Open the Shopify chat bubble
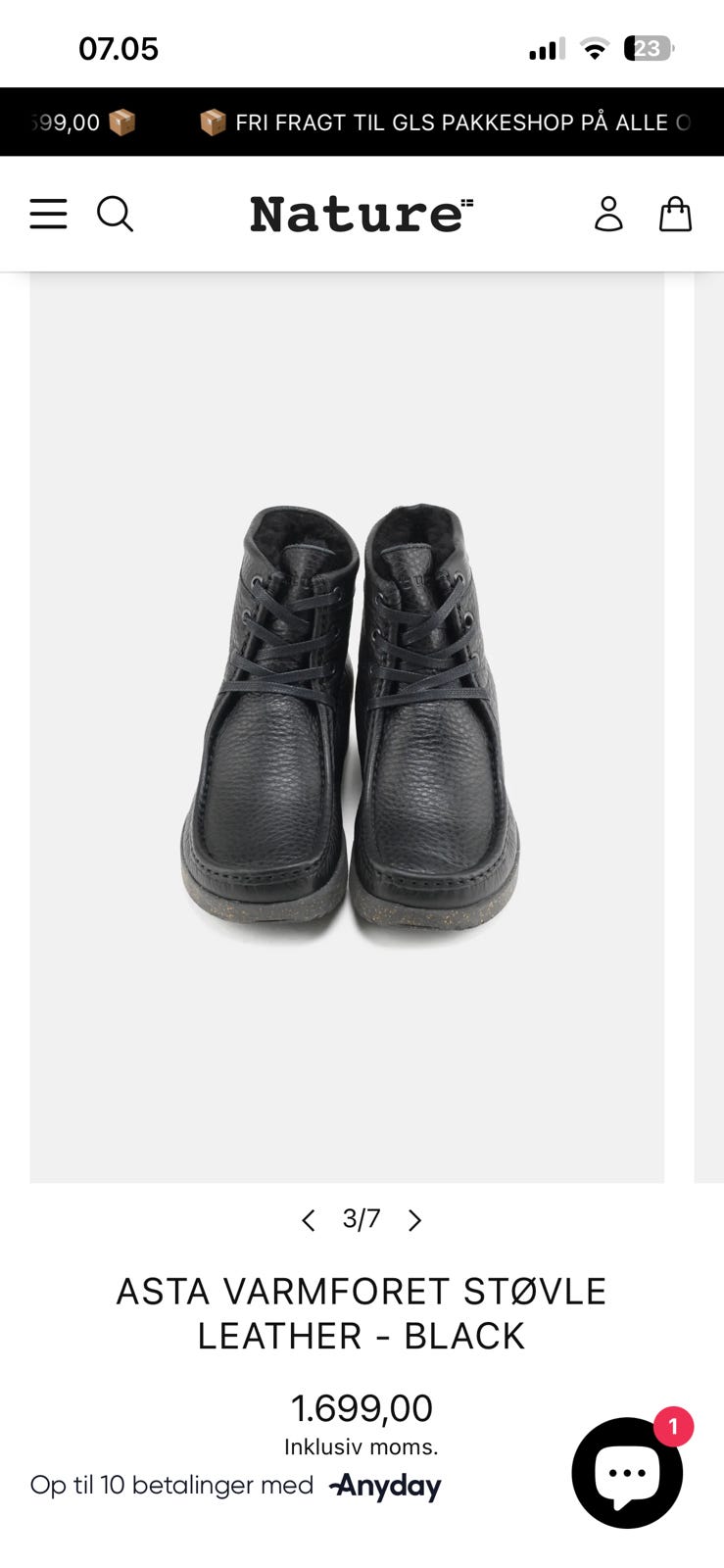This screenshot has width=724, height=1568. click(x=627, y=1473)
